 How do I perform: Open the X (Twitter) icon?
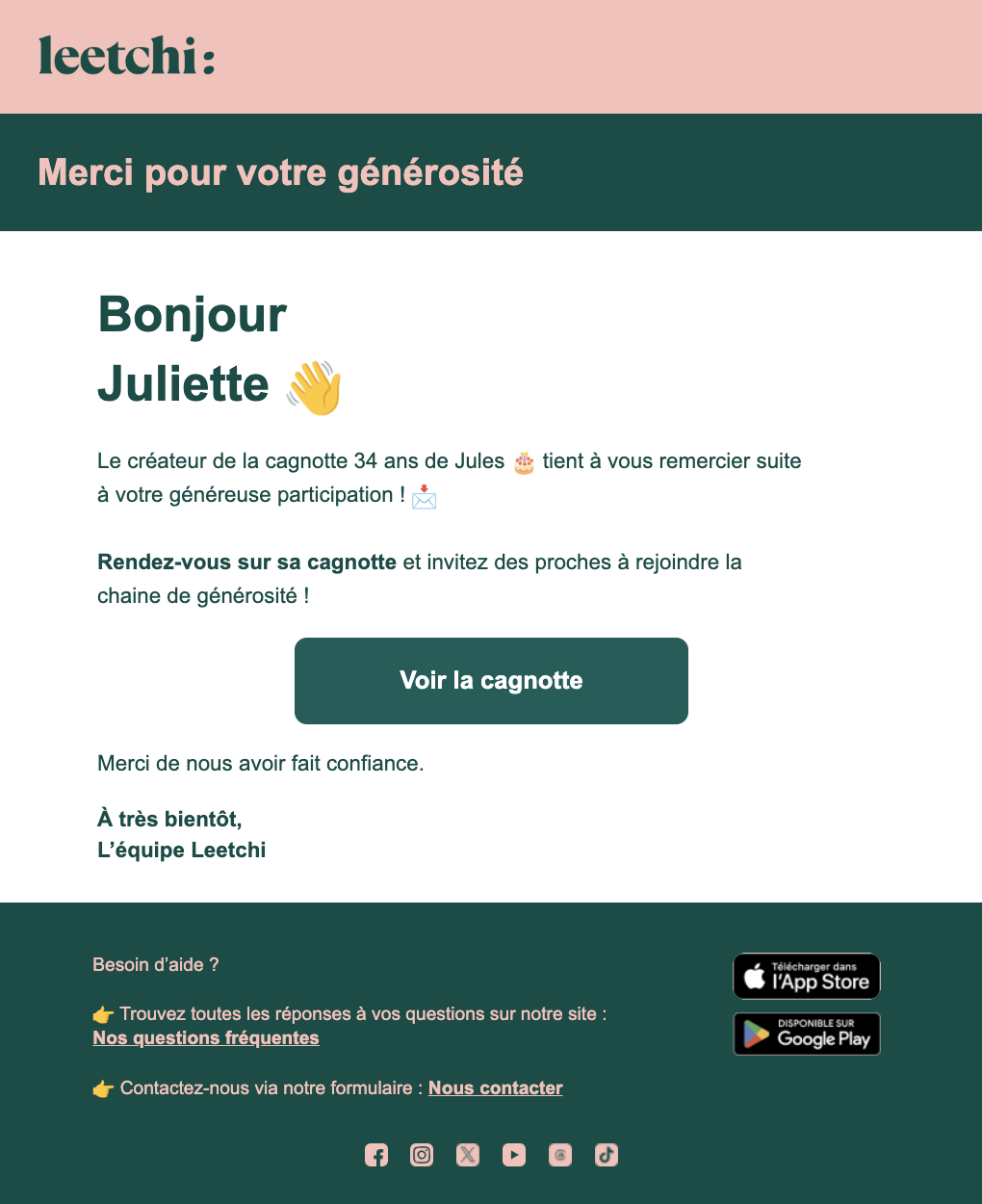click(x=468, y=1155)
